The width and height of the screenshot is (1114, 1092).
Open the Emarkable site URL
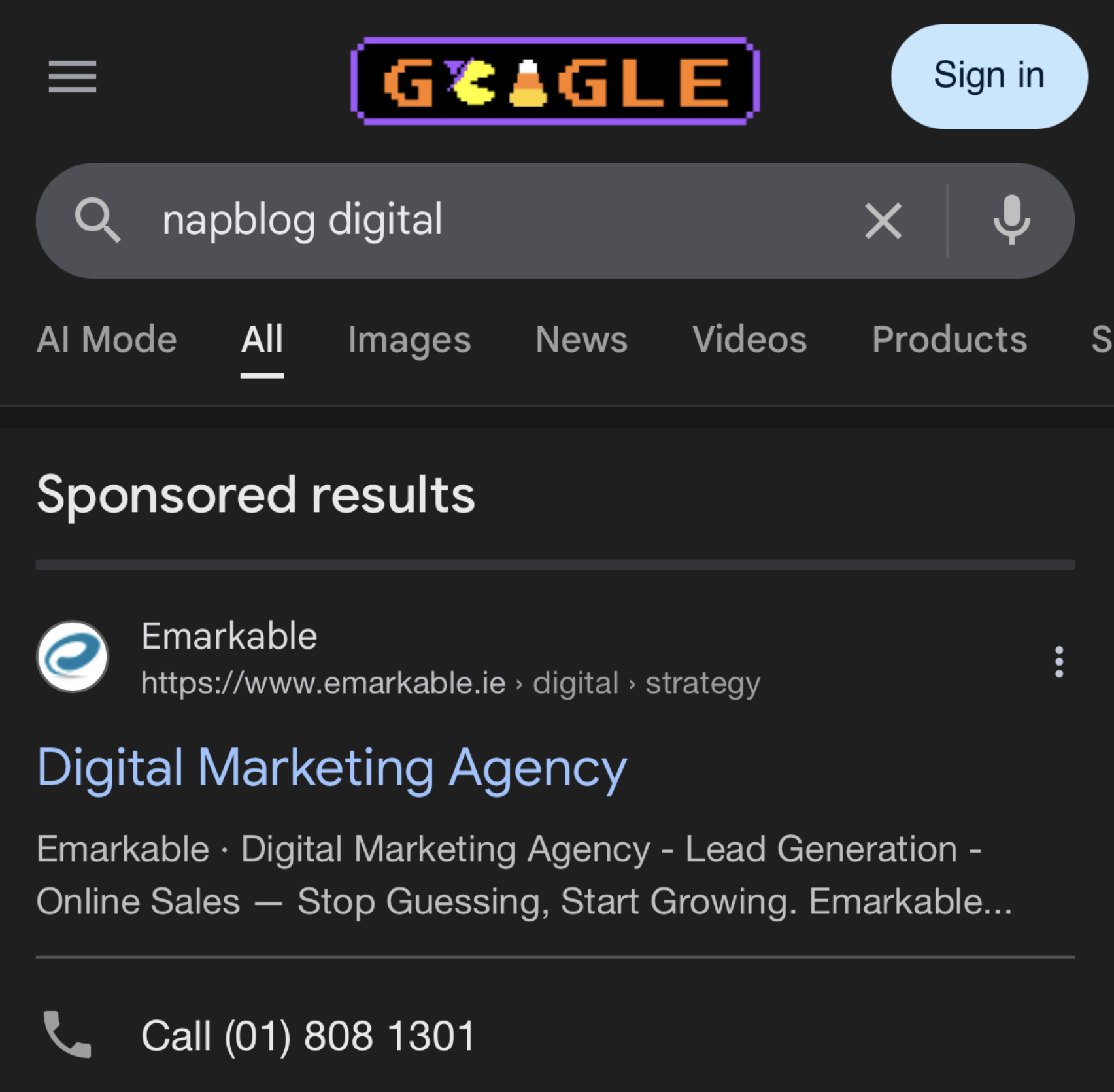(x=450, y=683)
